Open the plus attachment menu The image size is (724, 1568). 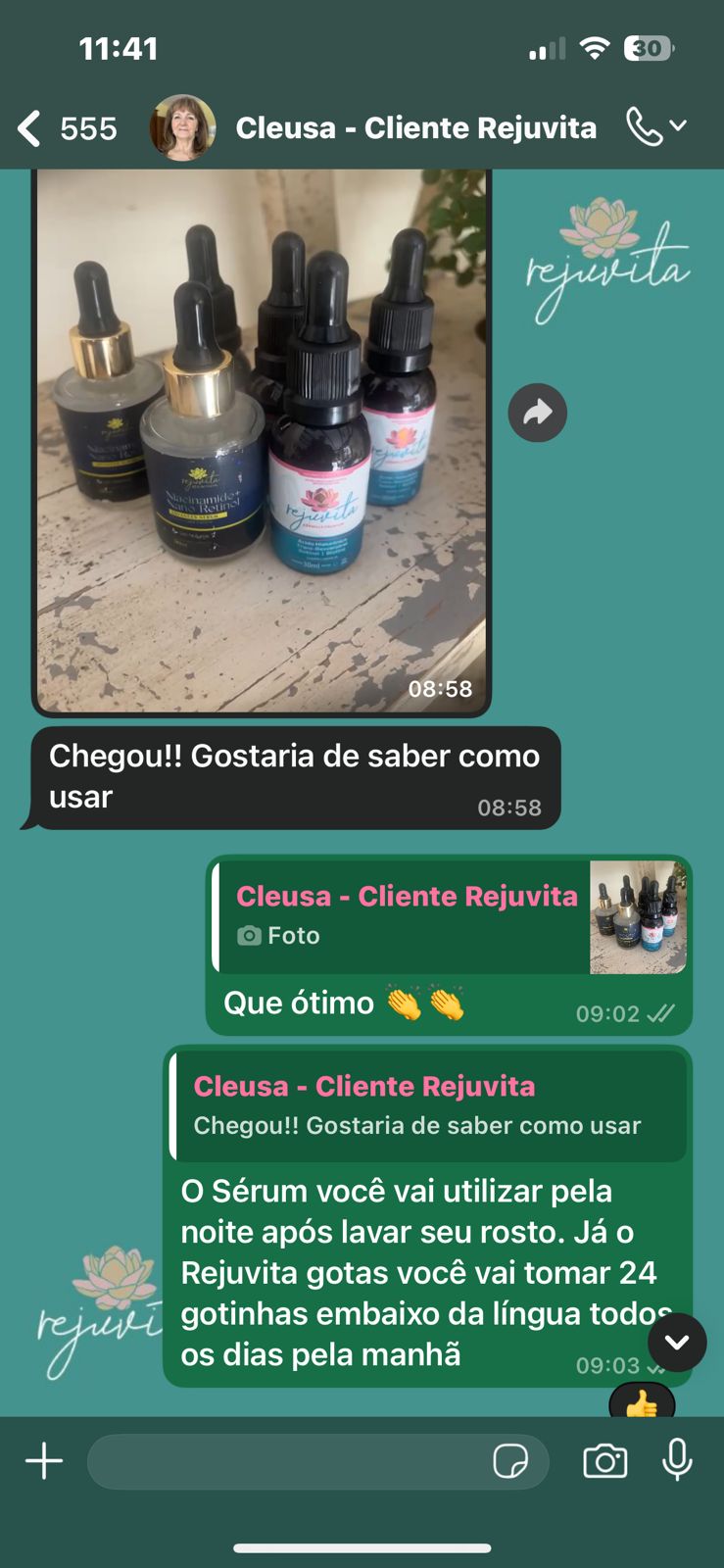tap(44, 1461)
